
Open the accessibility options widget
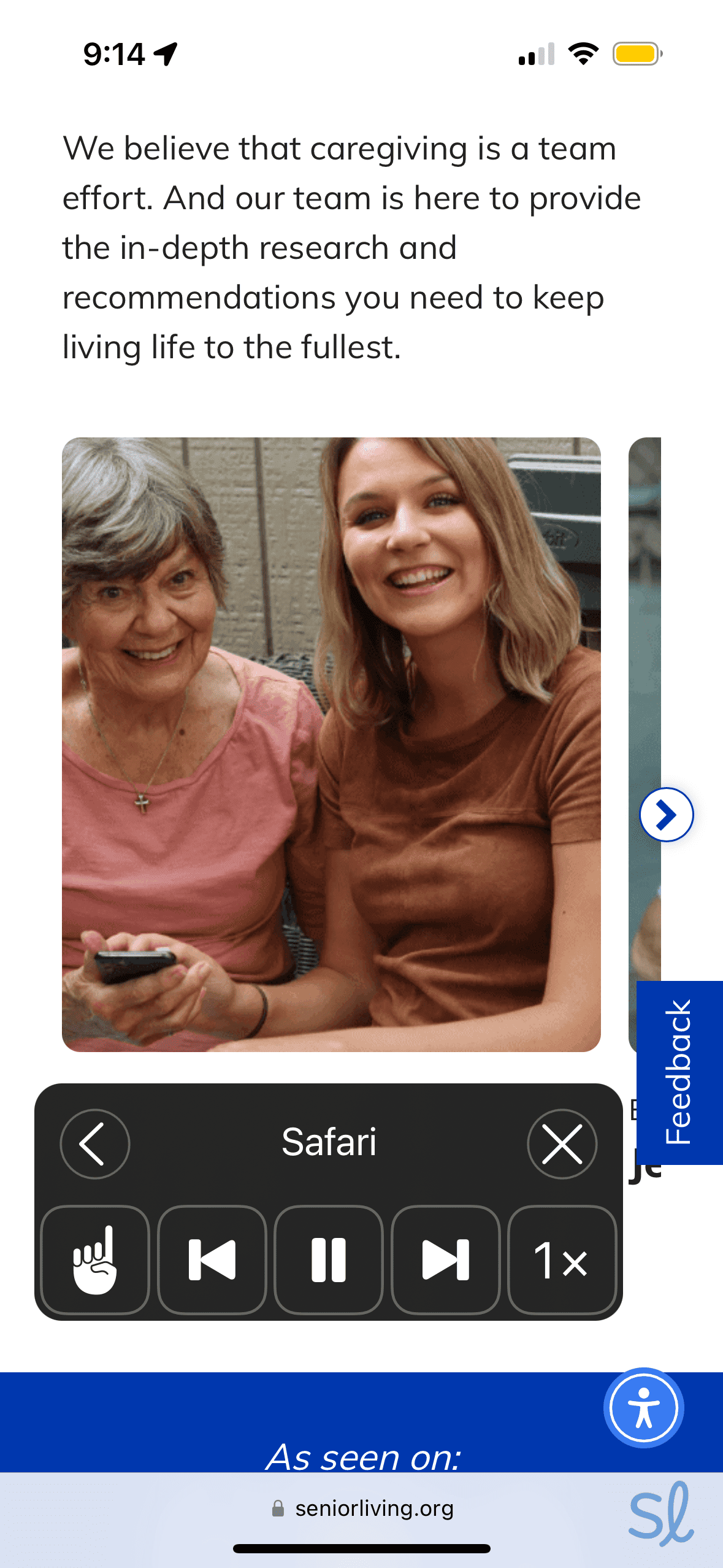coord(643,1407)
